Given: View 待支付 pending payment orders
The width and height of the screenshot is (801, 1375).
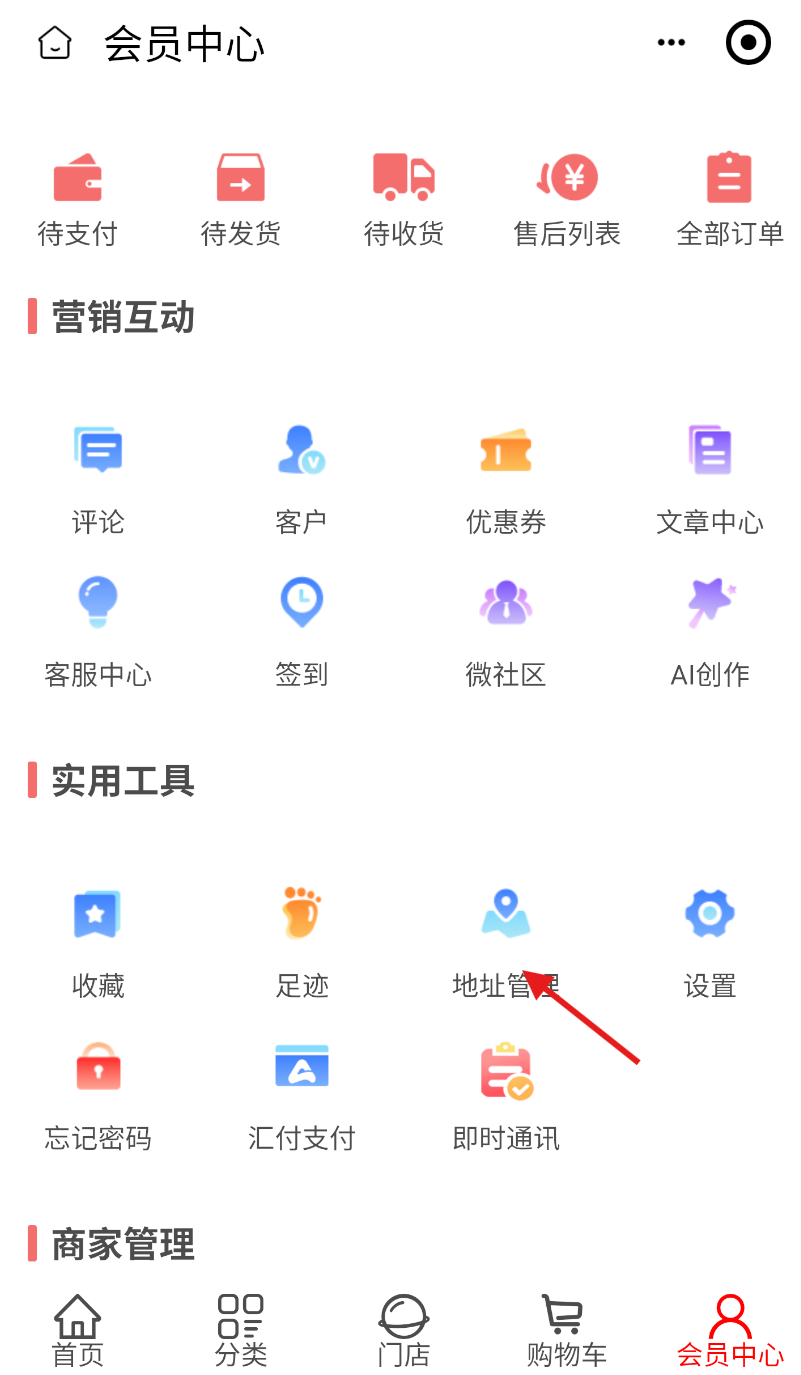Looking at the screenshot, I should click(x=78, y=199).
